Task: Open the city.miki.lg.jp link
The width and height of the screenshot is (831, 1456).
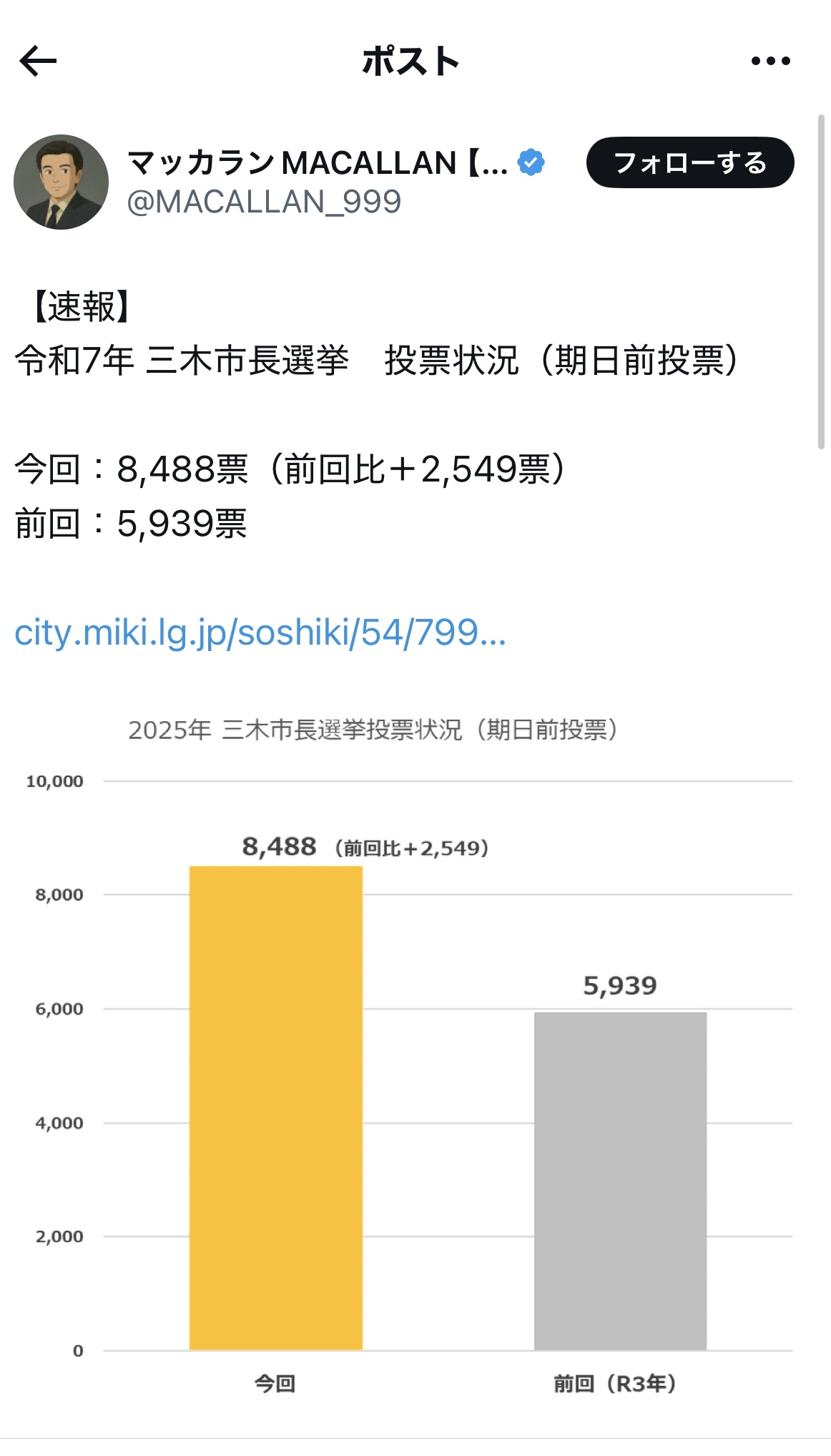Action: point(260,633)
